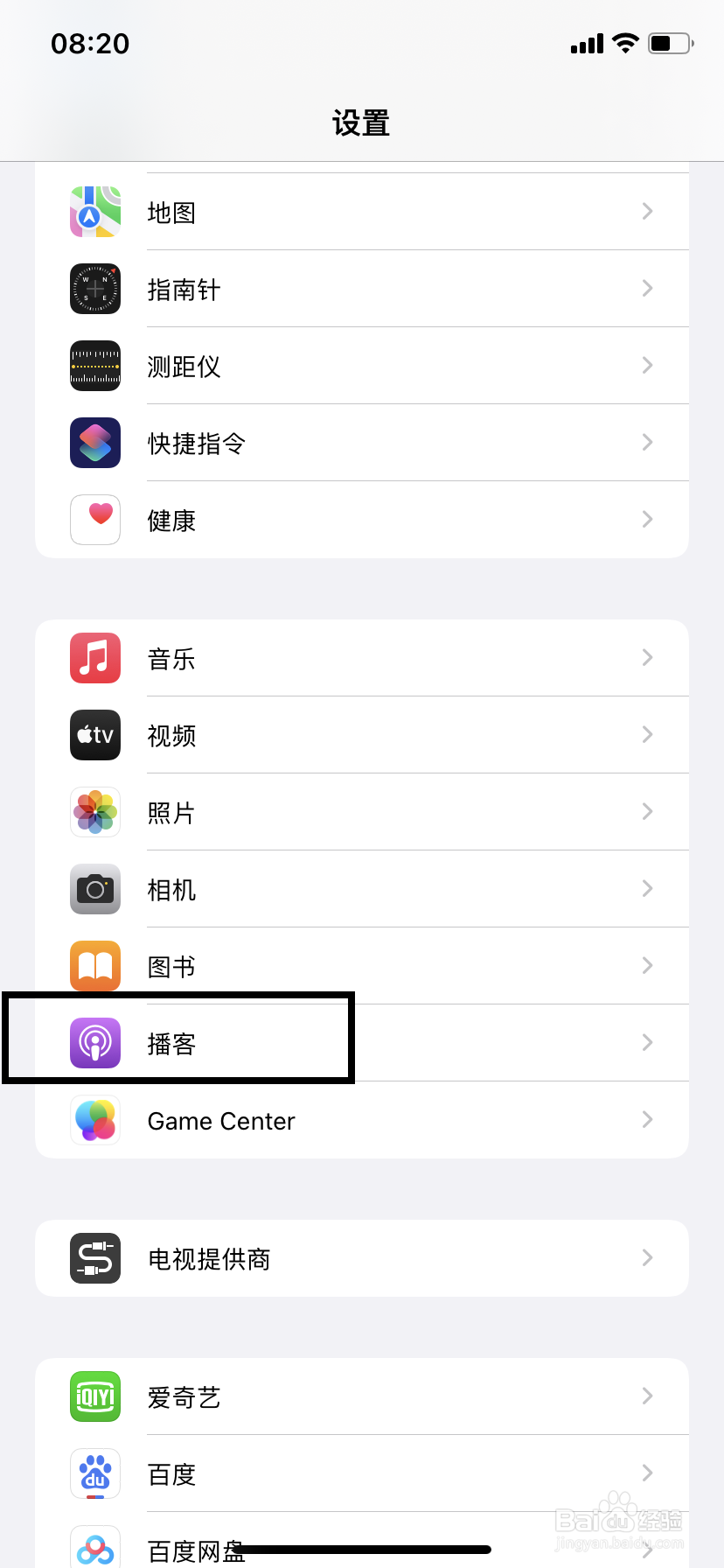Open Music settings via the red note icon
This screenshot has height=1568, width=724.
94,658
